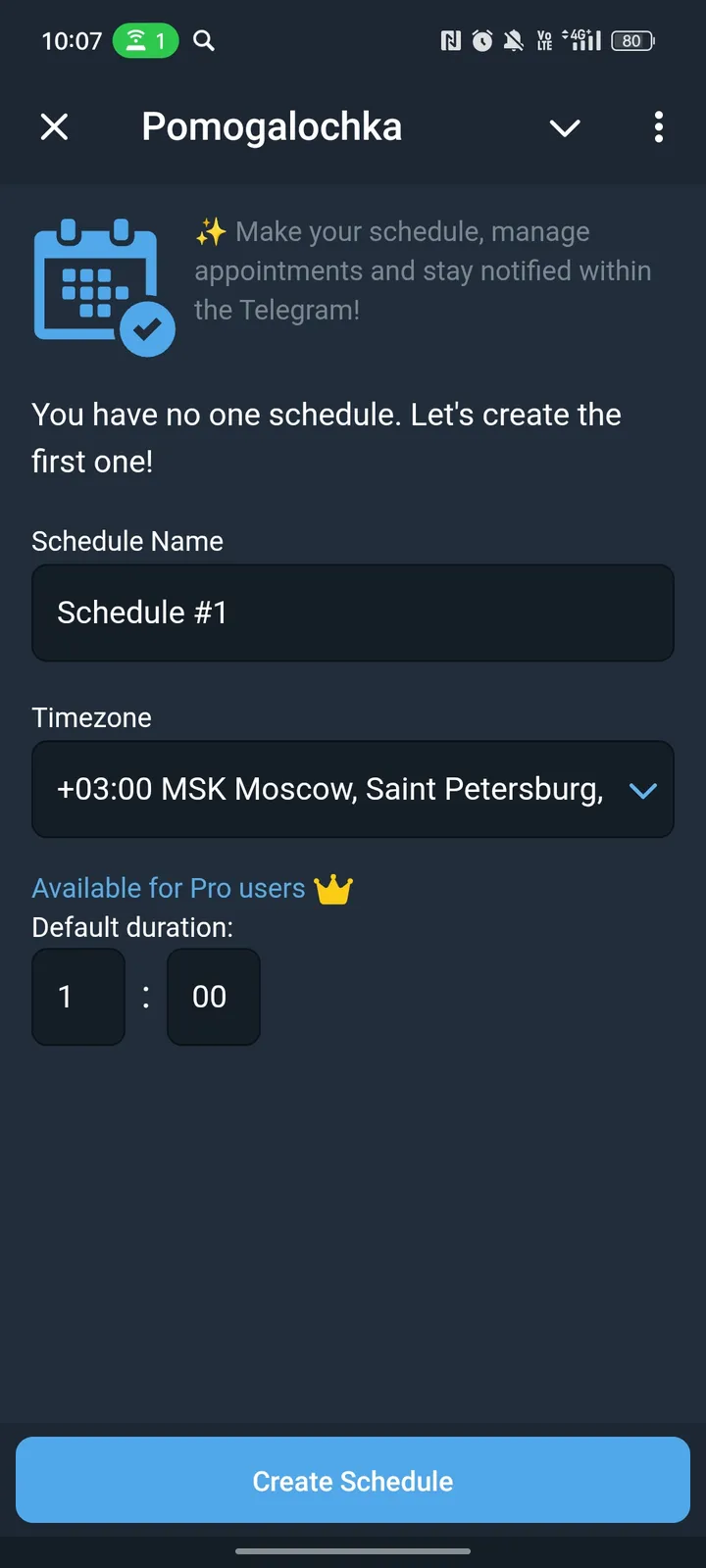The image size is (706, 1568).
Task: Tap the battery level indicator
Action: click(632, 40)
